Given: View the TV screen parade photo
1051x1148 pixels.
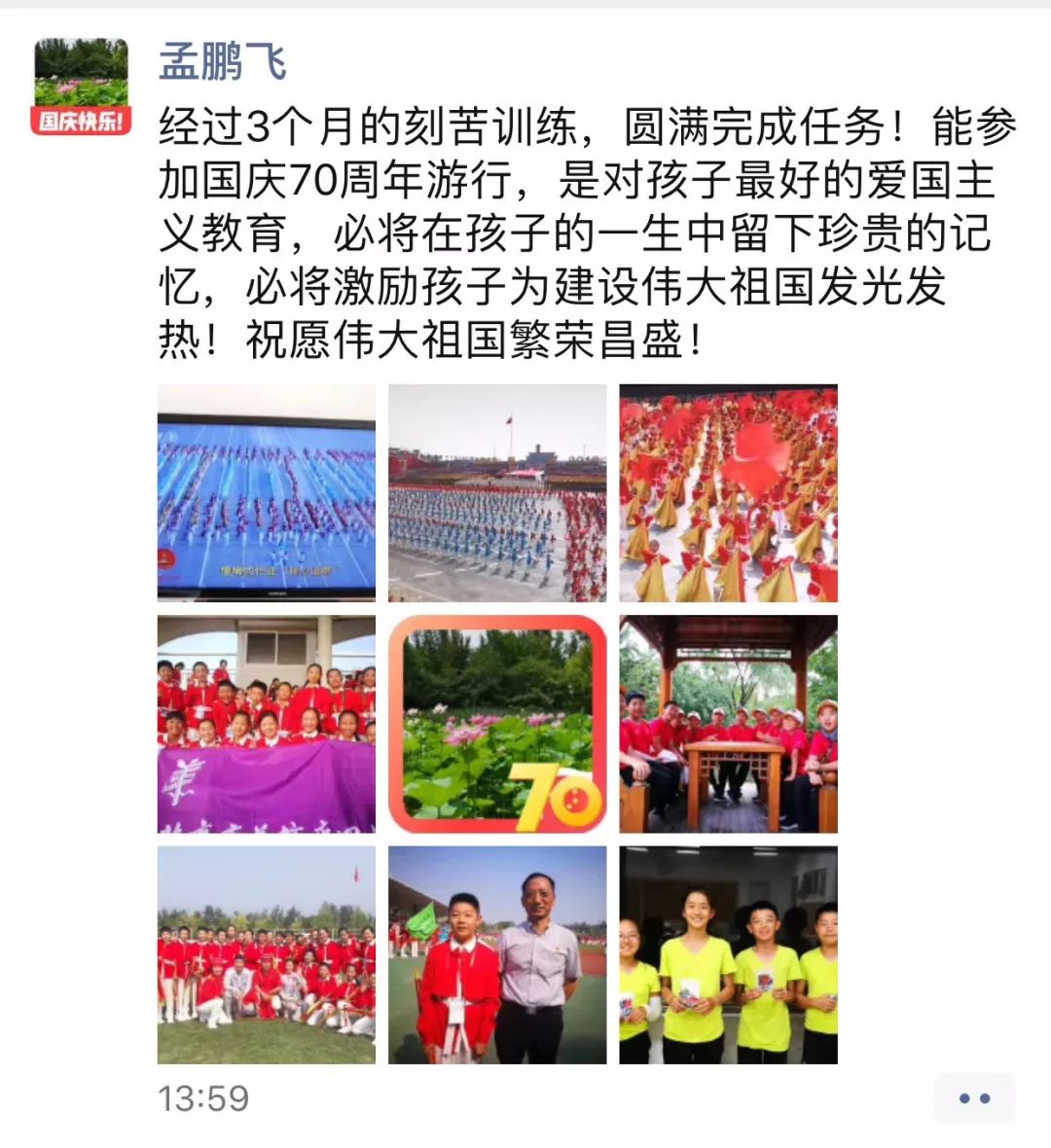Looking at the screenshot, I should tap(267, 492).
